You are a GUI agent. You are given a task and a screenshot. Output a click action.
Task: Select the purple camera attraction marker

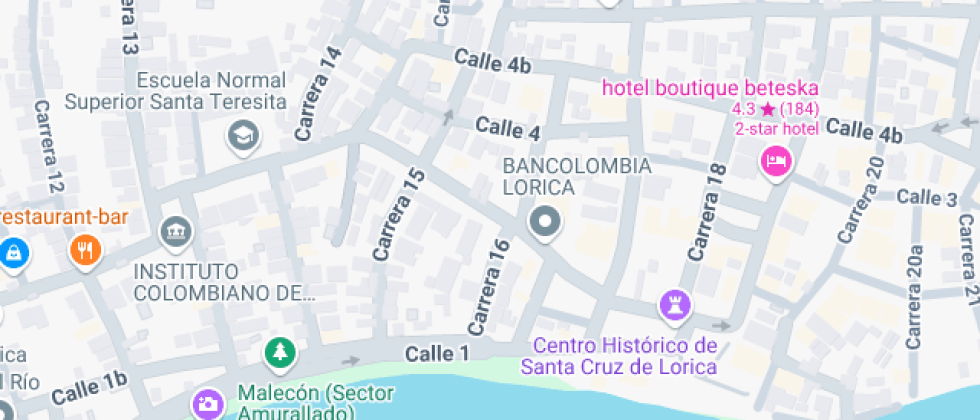209,404
